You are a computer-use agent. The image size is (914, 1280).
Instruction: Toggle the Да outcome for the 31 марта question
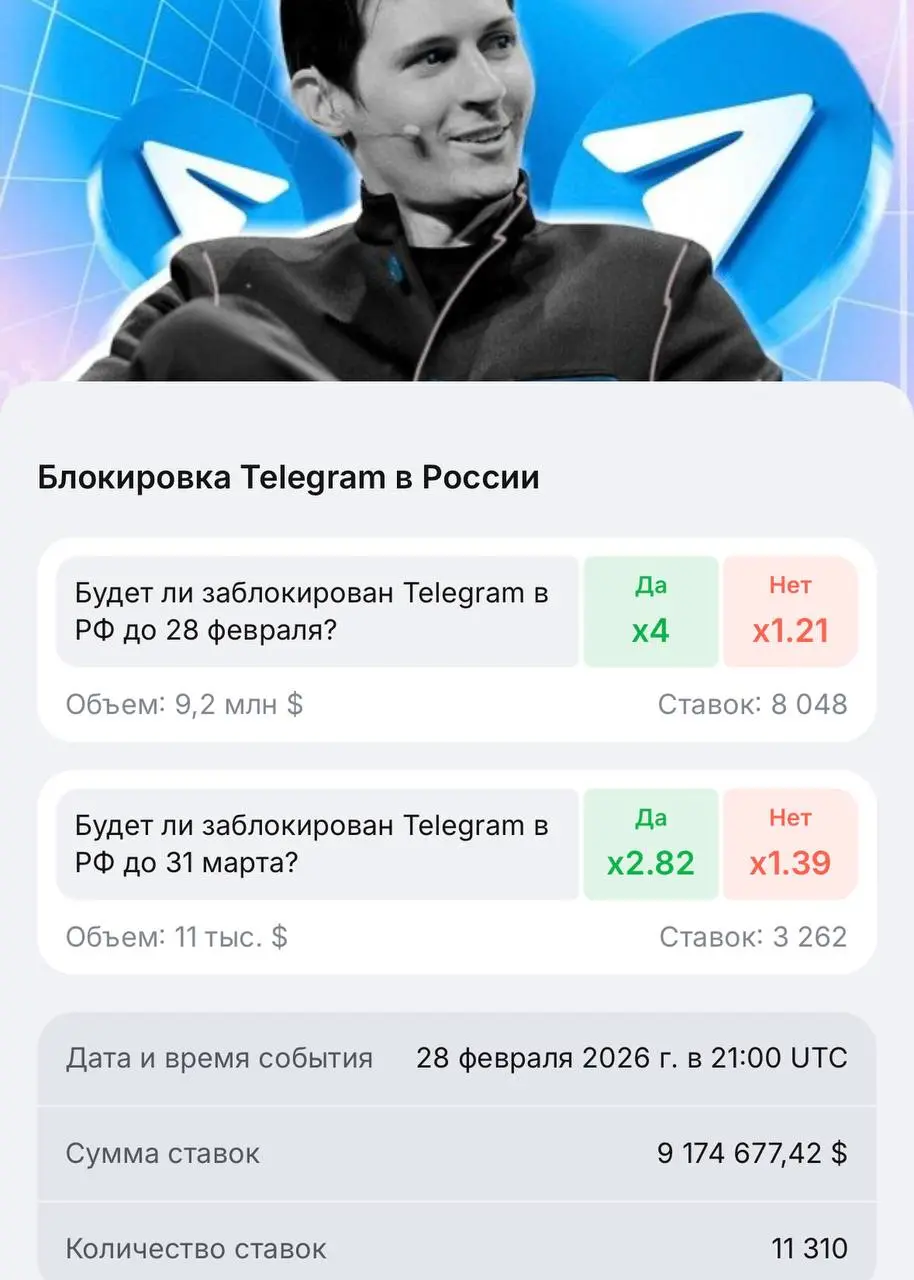click(651, 843)
